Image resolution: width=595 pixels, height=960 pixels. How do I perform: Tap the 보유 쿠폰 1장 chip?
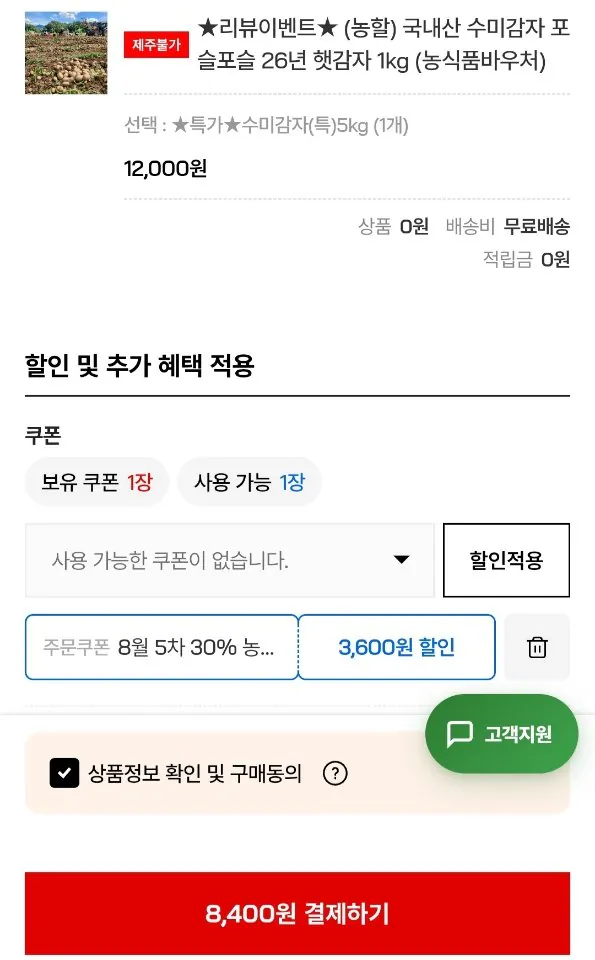97,482
